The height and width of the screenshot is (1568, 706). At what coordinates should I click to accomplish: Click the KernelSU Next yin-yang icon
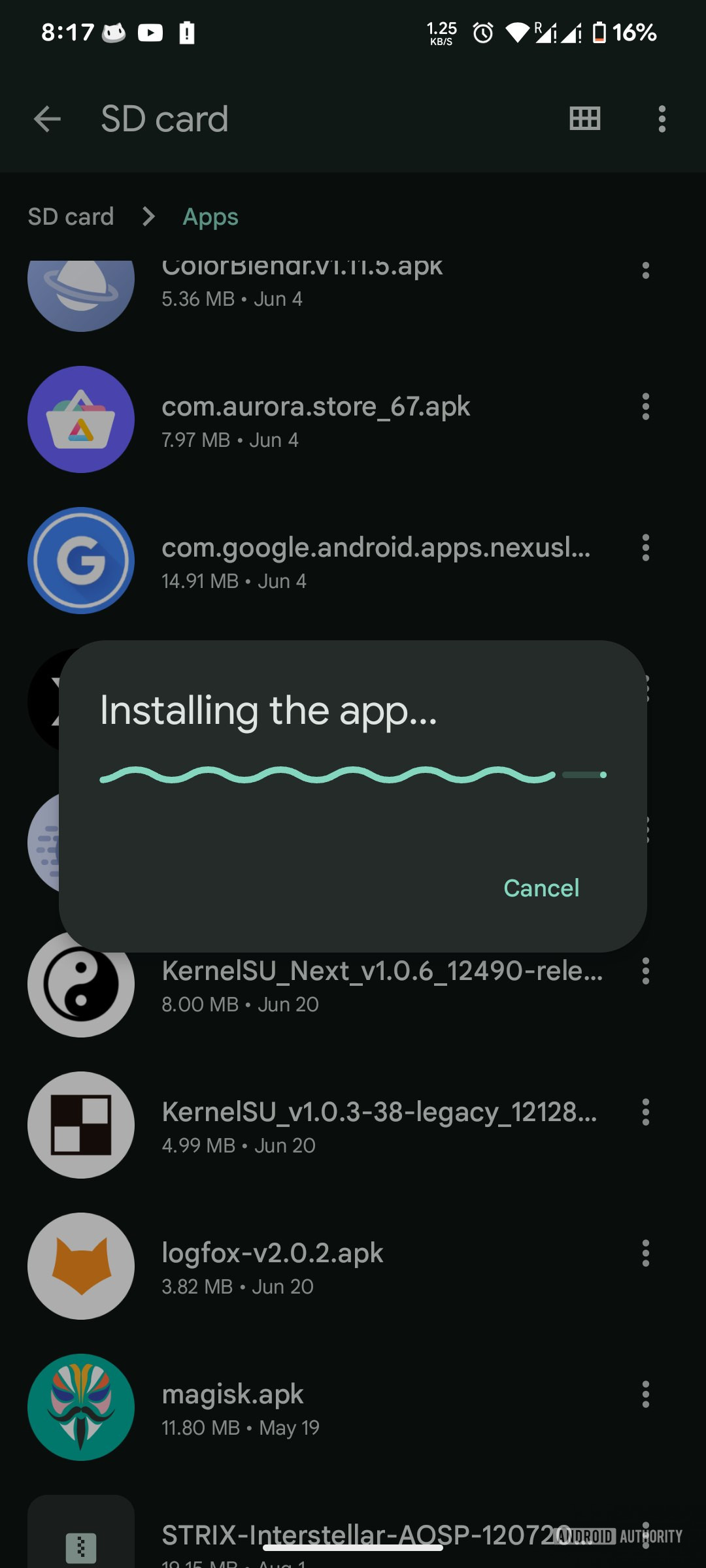pos(80,984)
